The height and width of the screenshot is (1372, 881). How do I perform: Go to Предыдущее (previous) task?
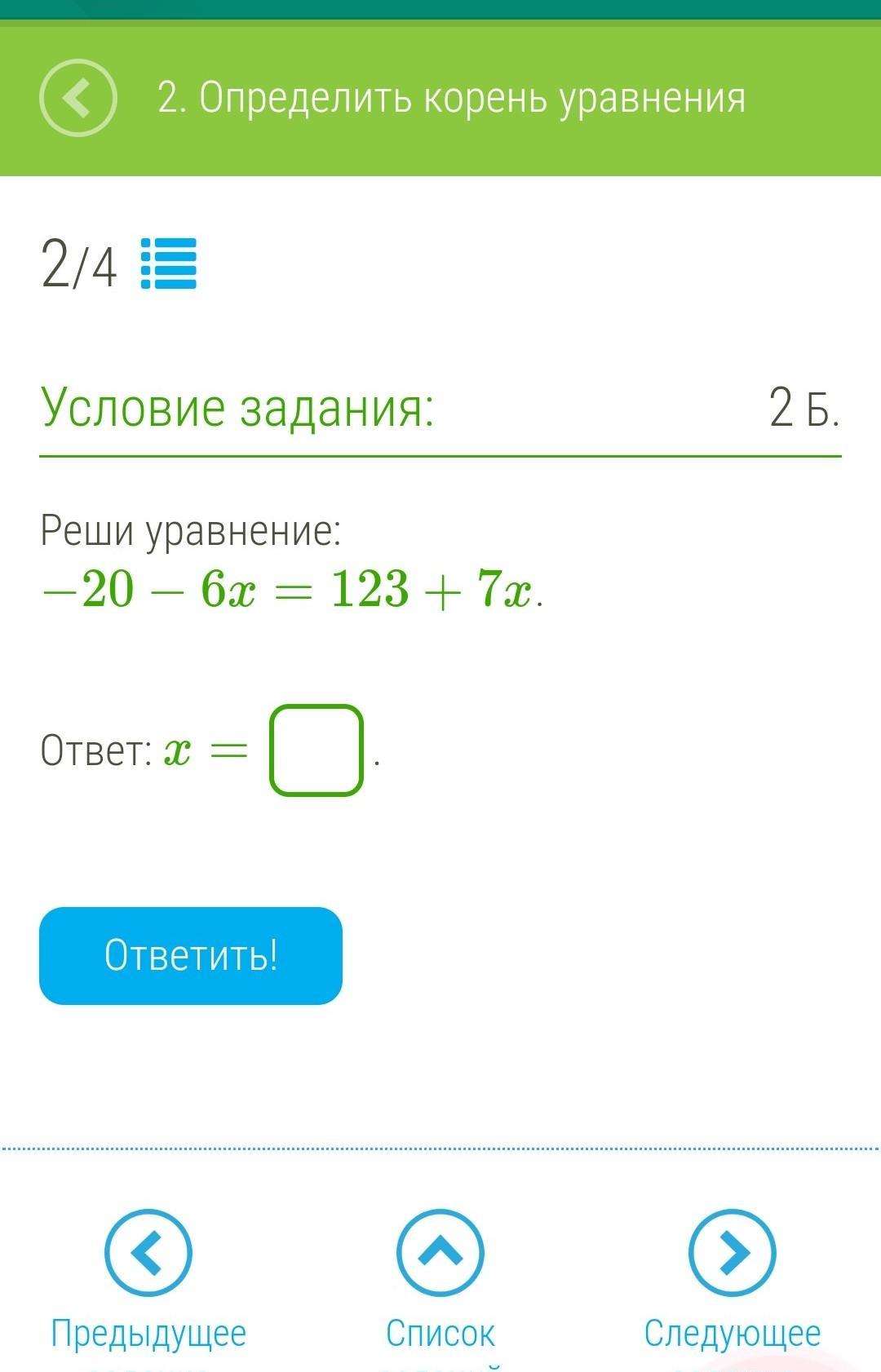(x=148, y=1254)
